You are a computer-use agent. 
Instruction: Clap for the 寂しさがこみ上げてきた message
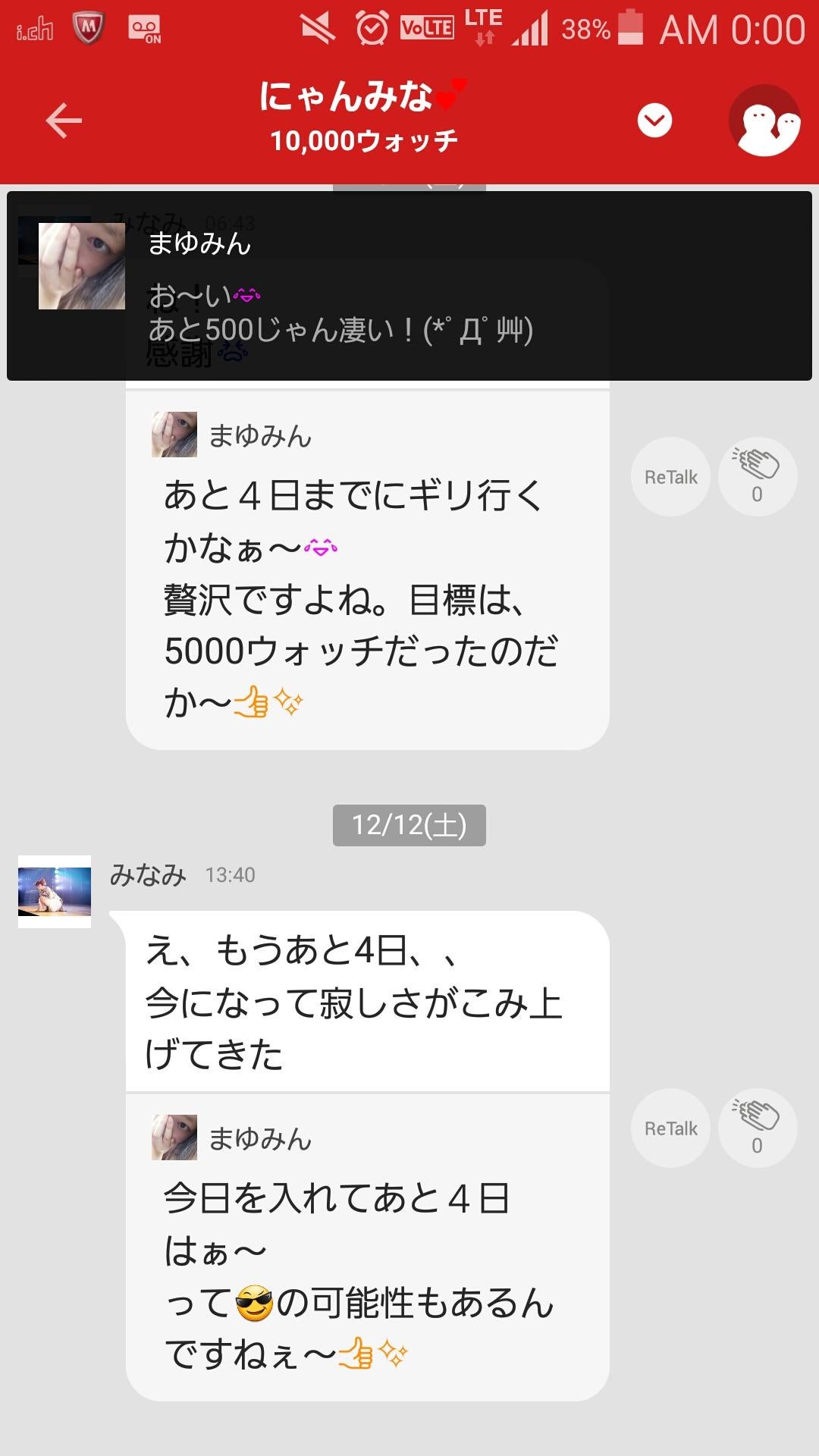[757, 1128]
